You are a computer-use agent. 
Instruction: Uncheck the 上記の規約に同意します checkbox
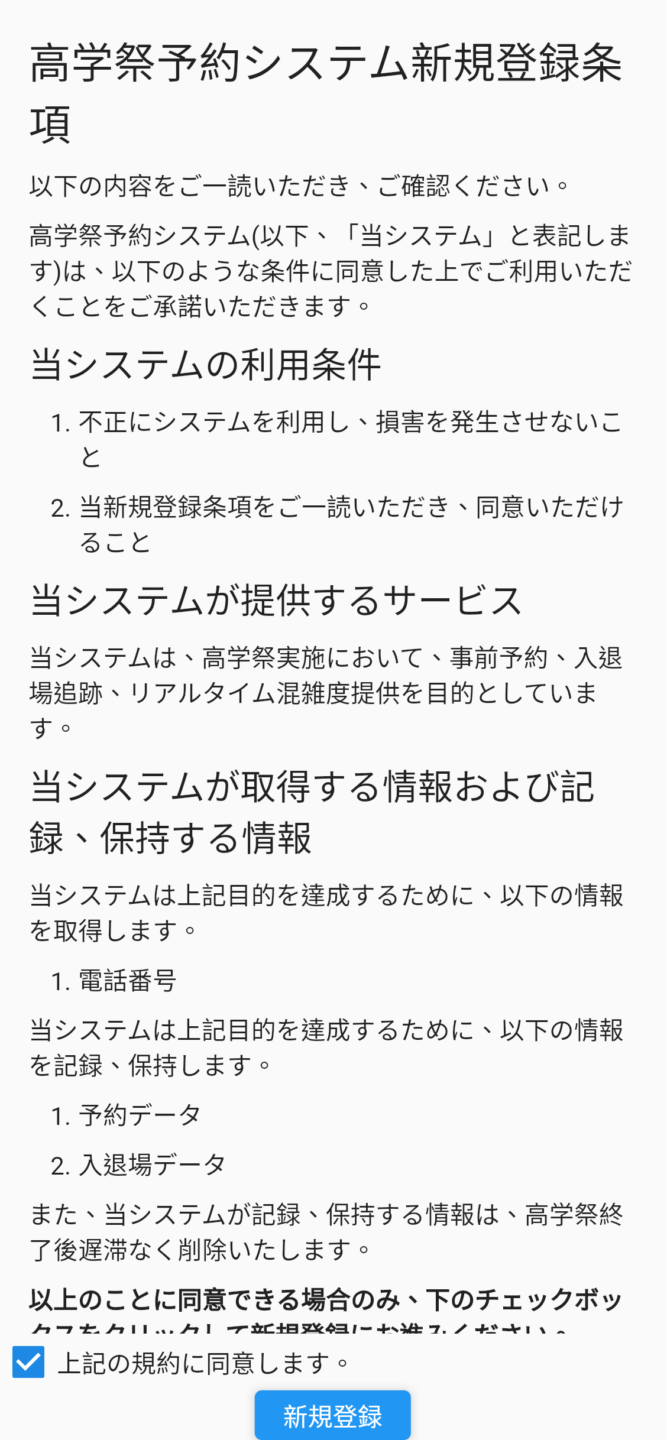click(x=29, y=1361)
